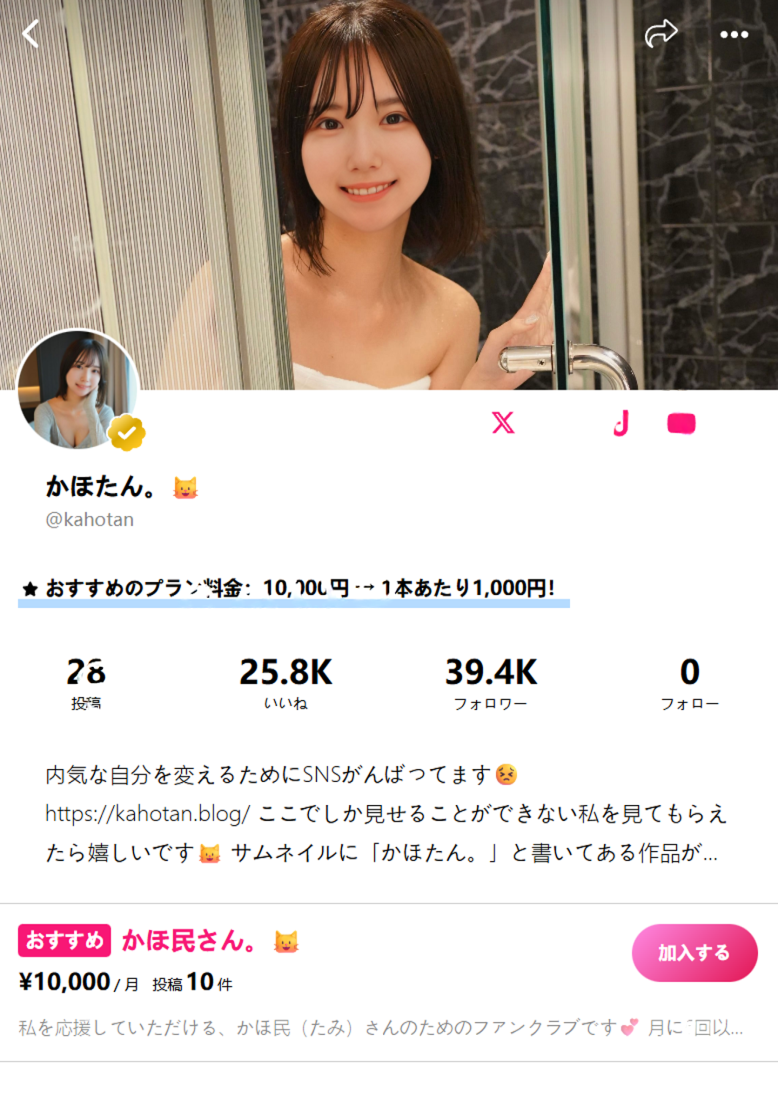Select the username @kahotan
Image resolution: width=778 pixels, height=1104 pixels.
pyautogui.click(x=92, y=519)
